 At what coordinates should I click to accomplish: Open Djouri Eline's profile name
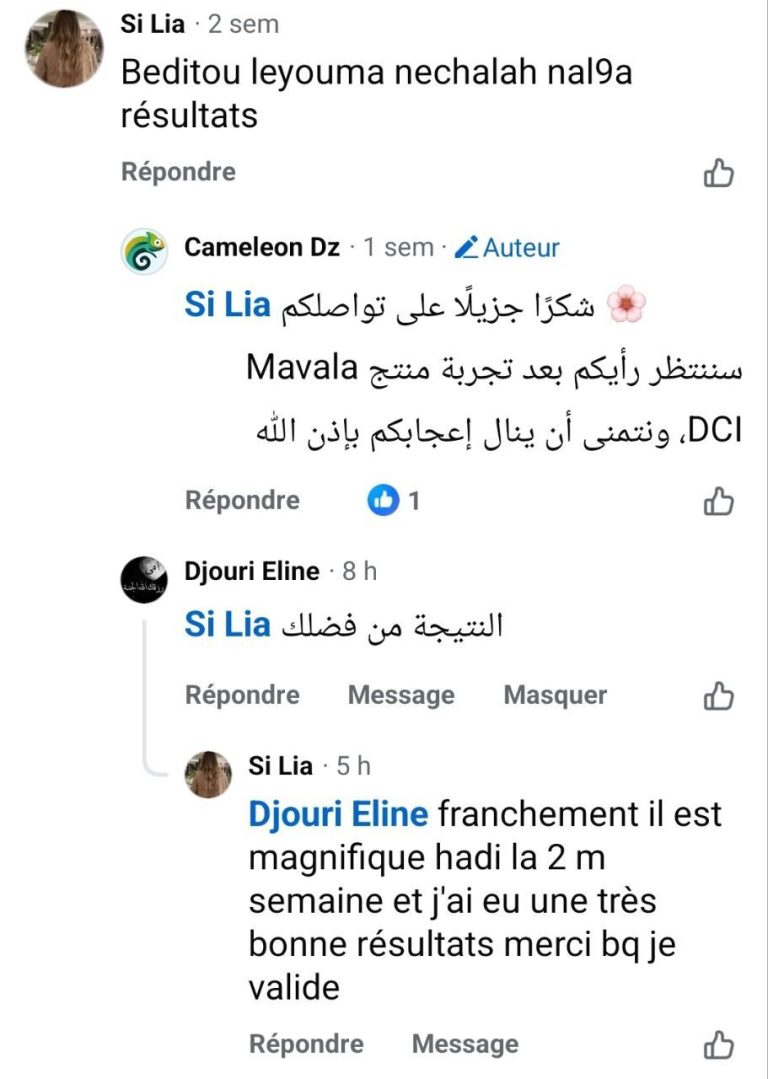[x=252, y=571]
